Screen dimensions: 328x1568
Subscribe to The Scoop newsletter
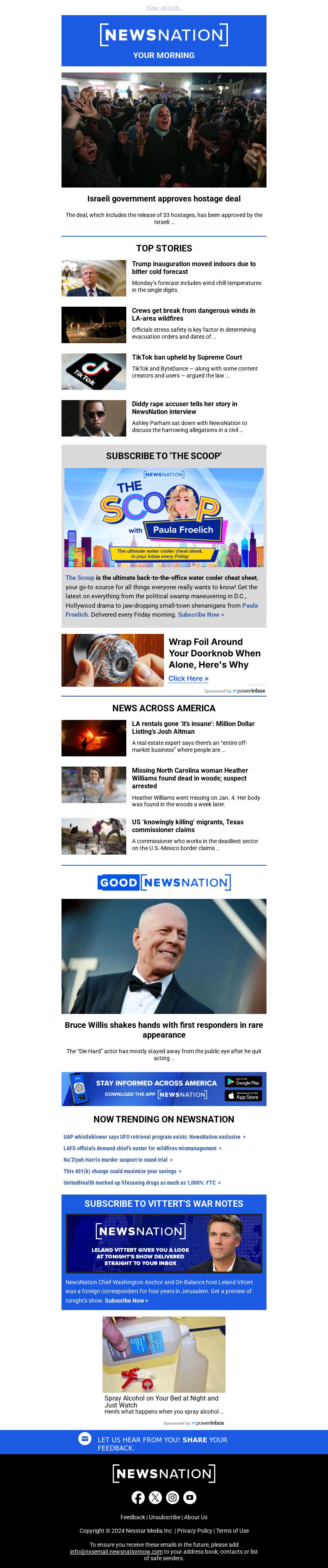[x=200, y=615]
